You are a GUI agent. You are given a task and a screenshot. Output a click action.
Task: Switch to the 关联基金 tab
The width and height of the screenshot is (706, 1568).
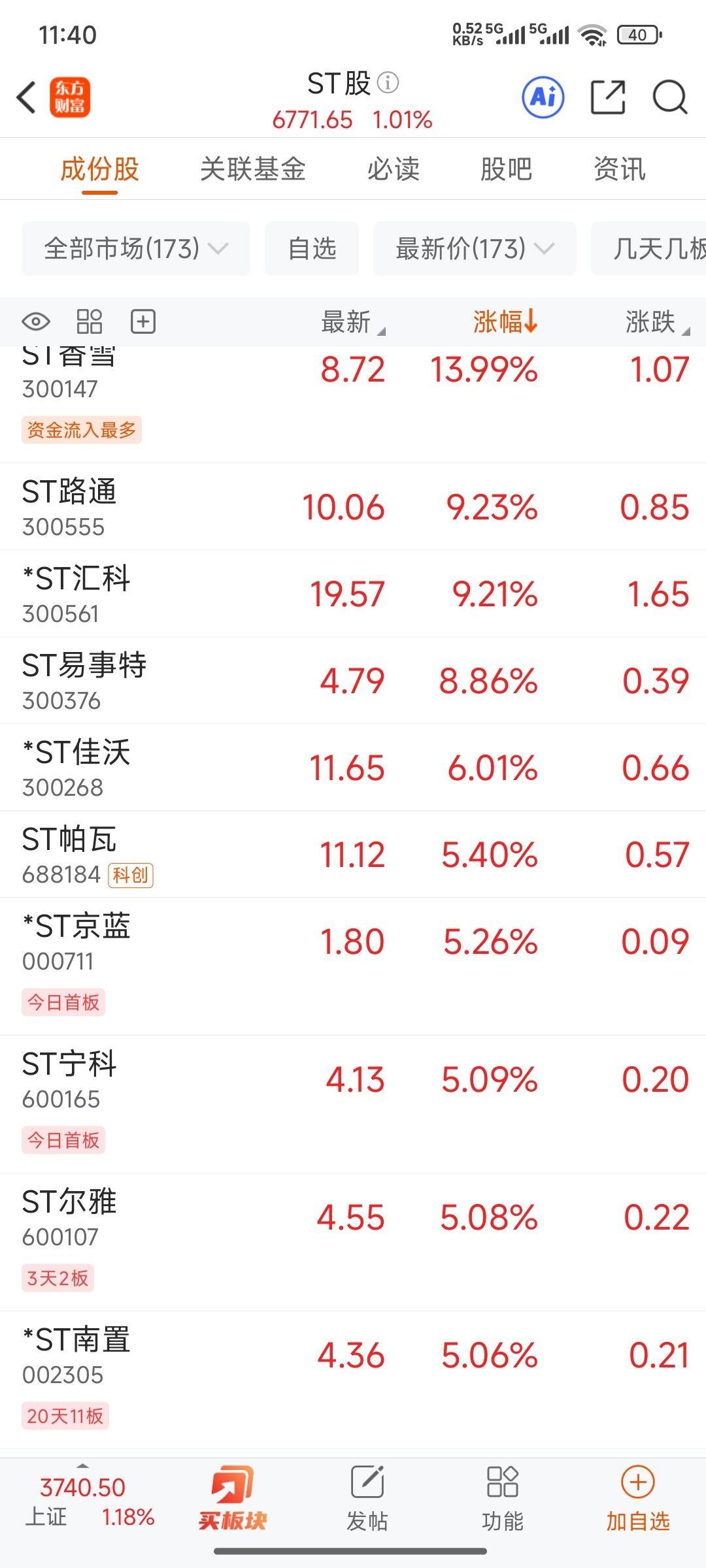click(253, 169)
